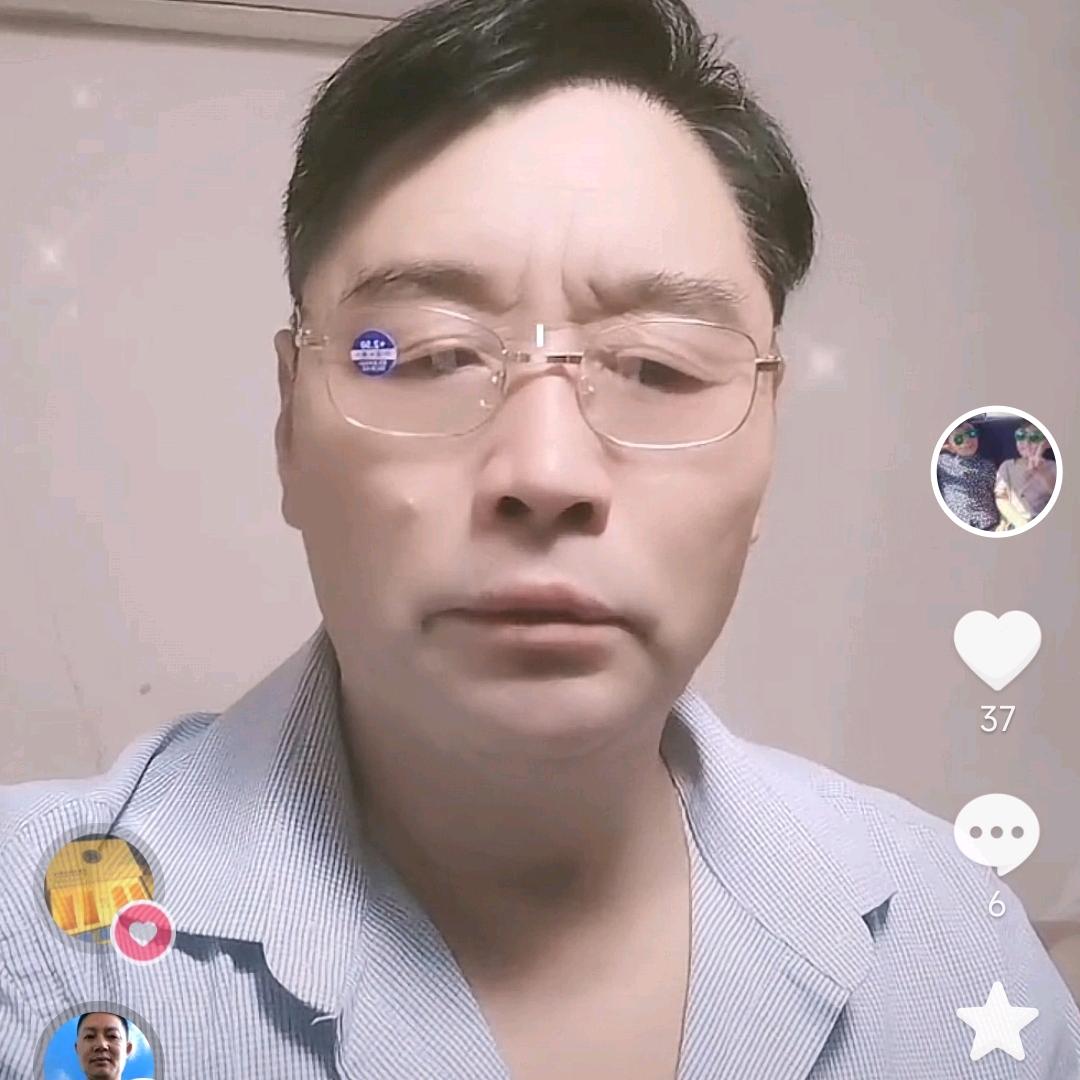Open the creator's round profile avatar

(x=996, y=470)
